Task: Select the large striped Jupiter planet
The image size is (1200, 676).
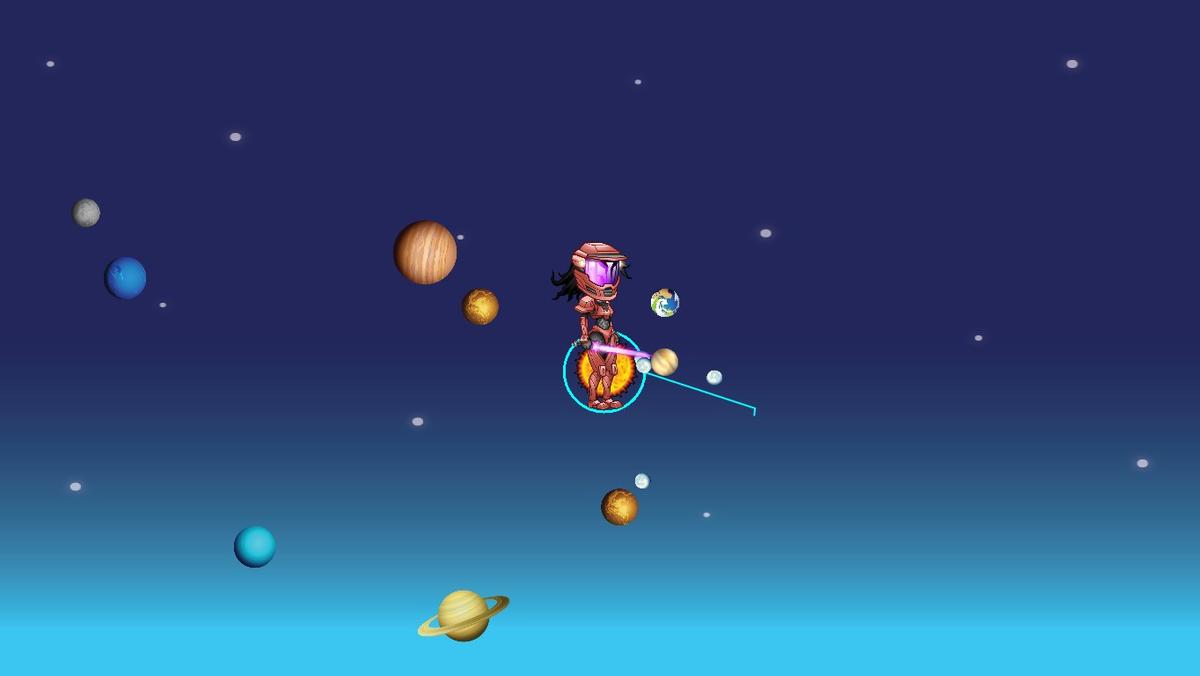Action: click(x=425, y=252)
